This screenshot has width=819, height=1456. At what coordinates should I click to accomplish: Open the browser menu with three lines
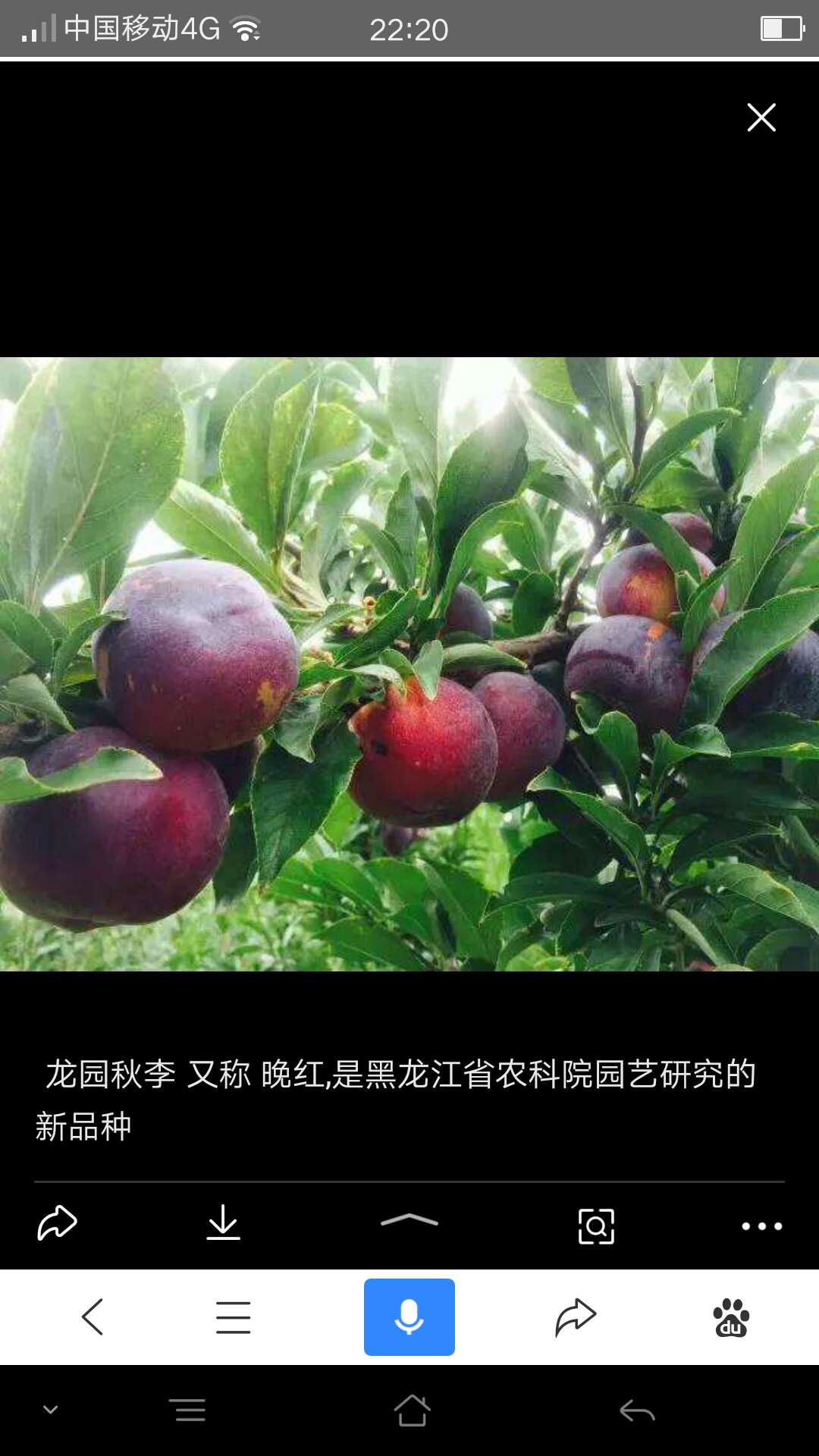pyautogui.click(x=233, y=1317)
